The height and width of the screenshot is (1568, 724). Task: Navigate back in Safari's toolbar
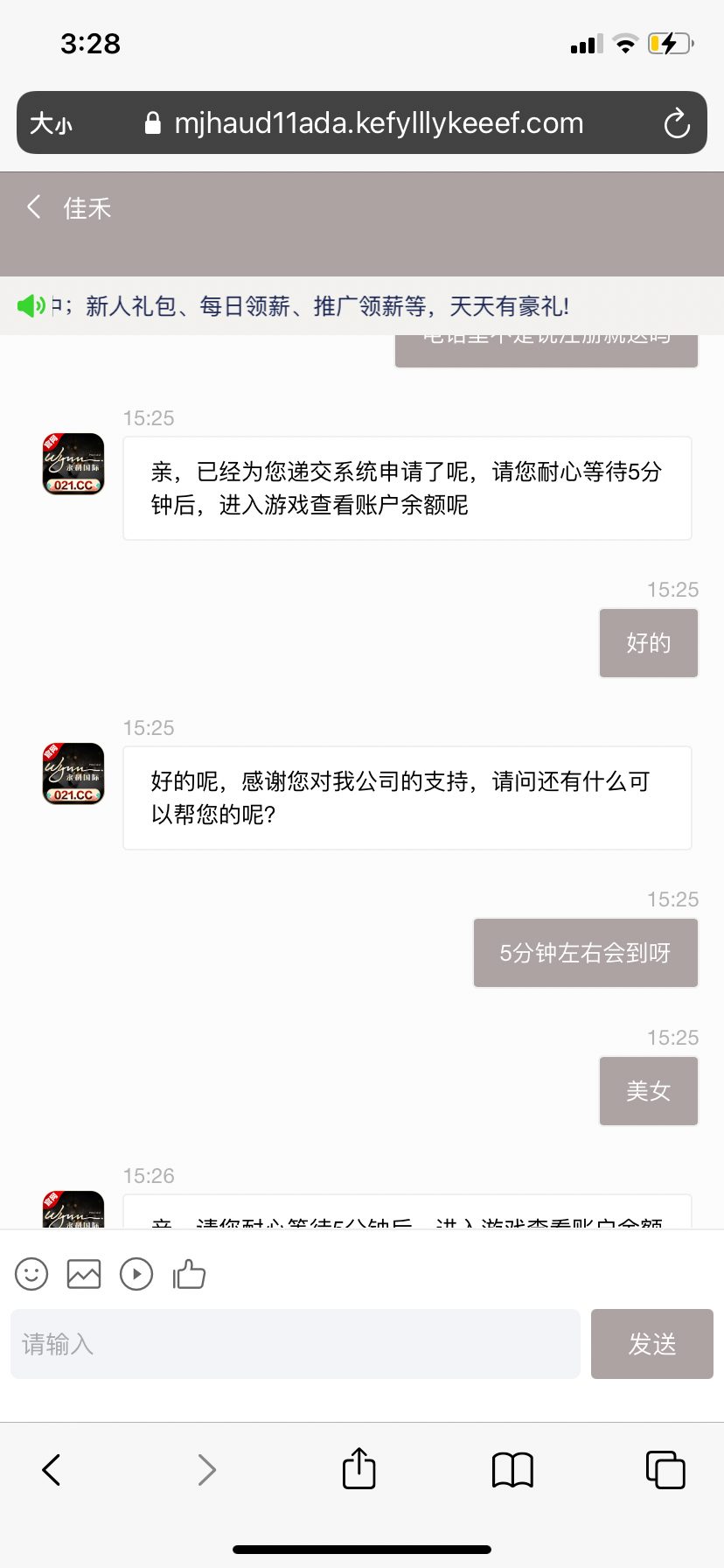pyautogui.click(x=52, y=1470)
